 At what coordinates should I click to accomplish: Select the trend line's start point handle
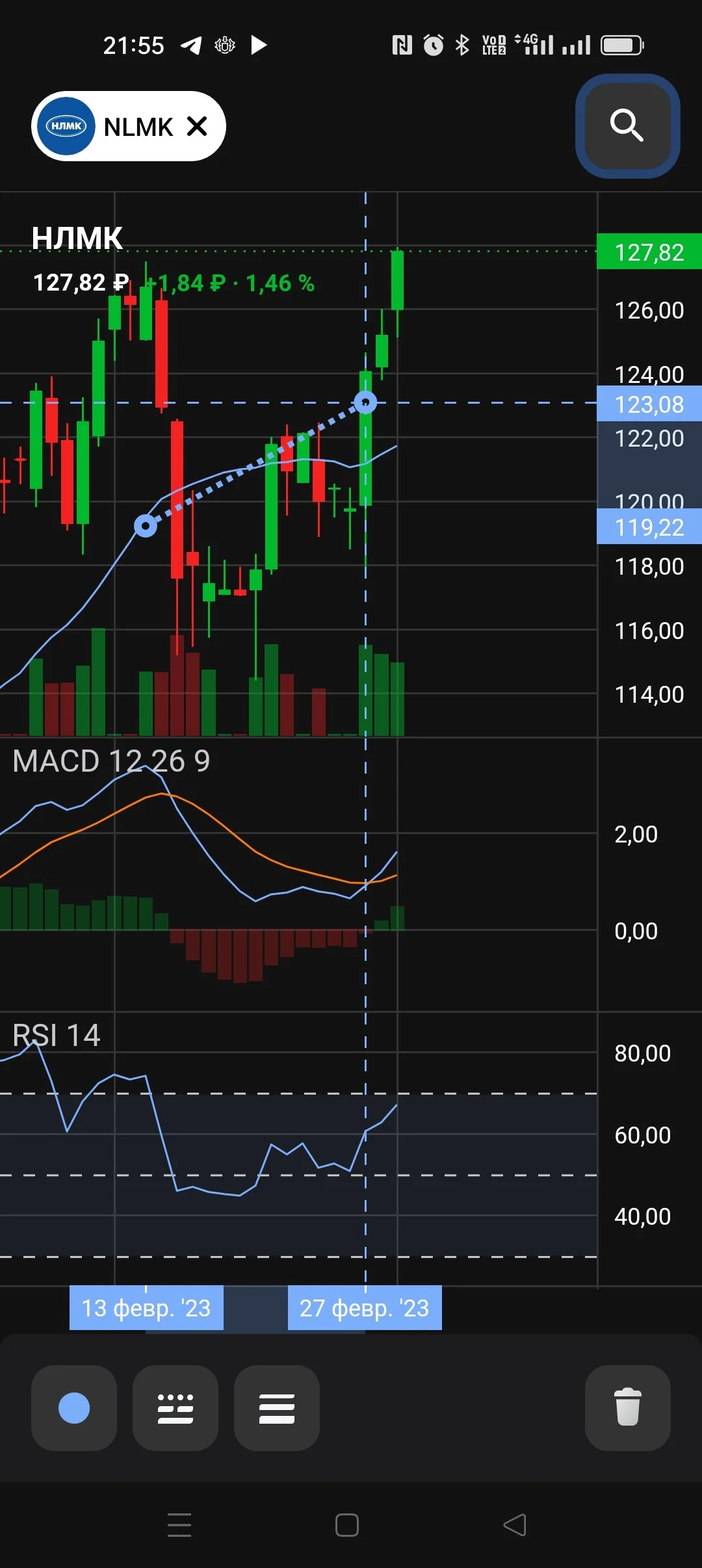coord(146,525)
